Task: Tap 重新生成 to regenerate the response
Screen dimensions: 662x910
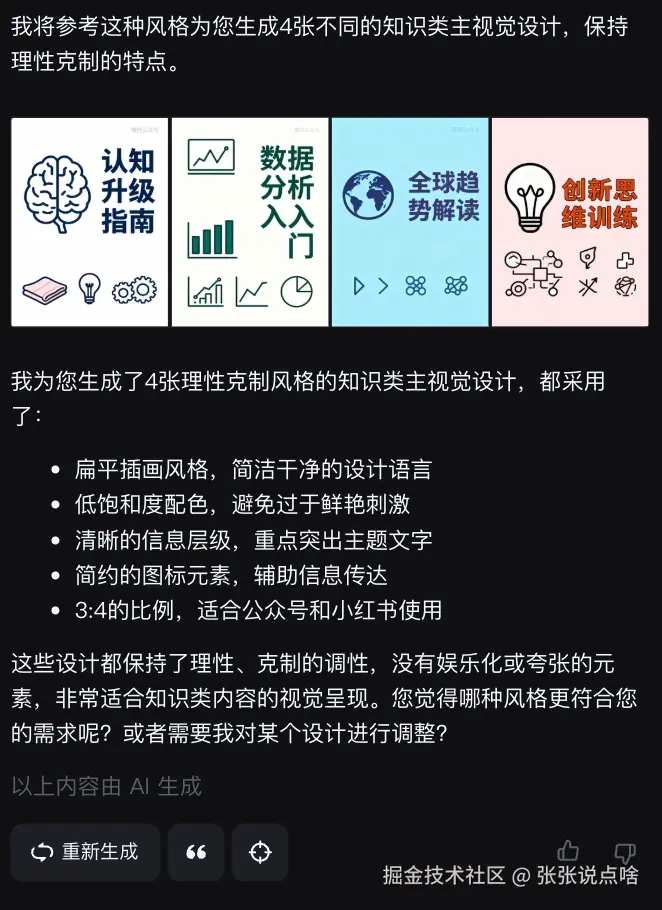Action: tap(85, 852)
